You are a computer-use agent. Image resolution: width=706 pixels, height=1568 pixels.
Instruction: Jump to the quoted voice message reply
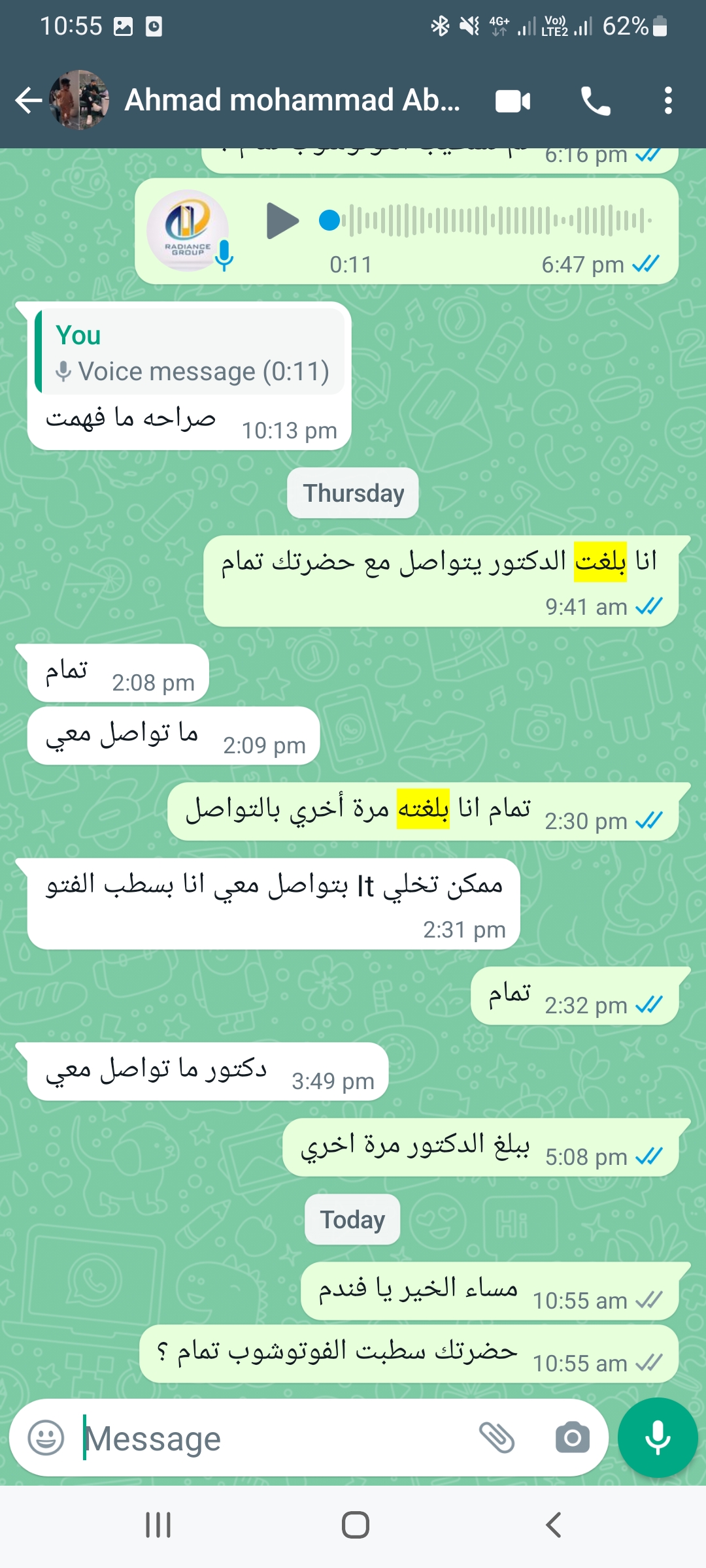[x=190, y=352]
